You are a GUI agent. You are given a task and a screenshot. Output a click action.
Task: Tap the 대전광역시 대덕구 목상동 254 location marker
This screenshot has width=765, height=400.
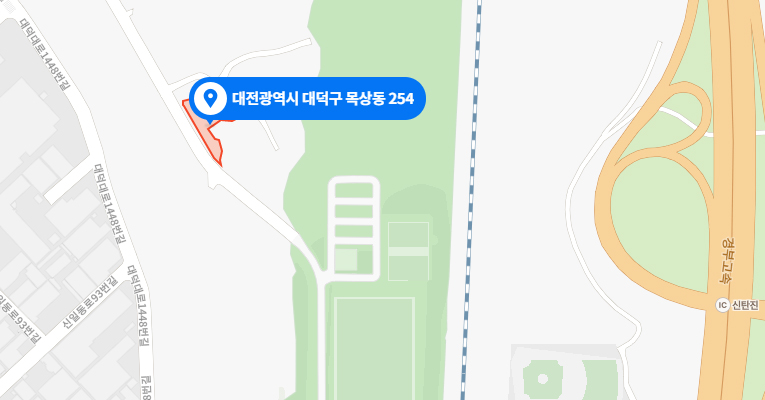pos(211,99)
